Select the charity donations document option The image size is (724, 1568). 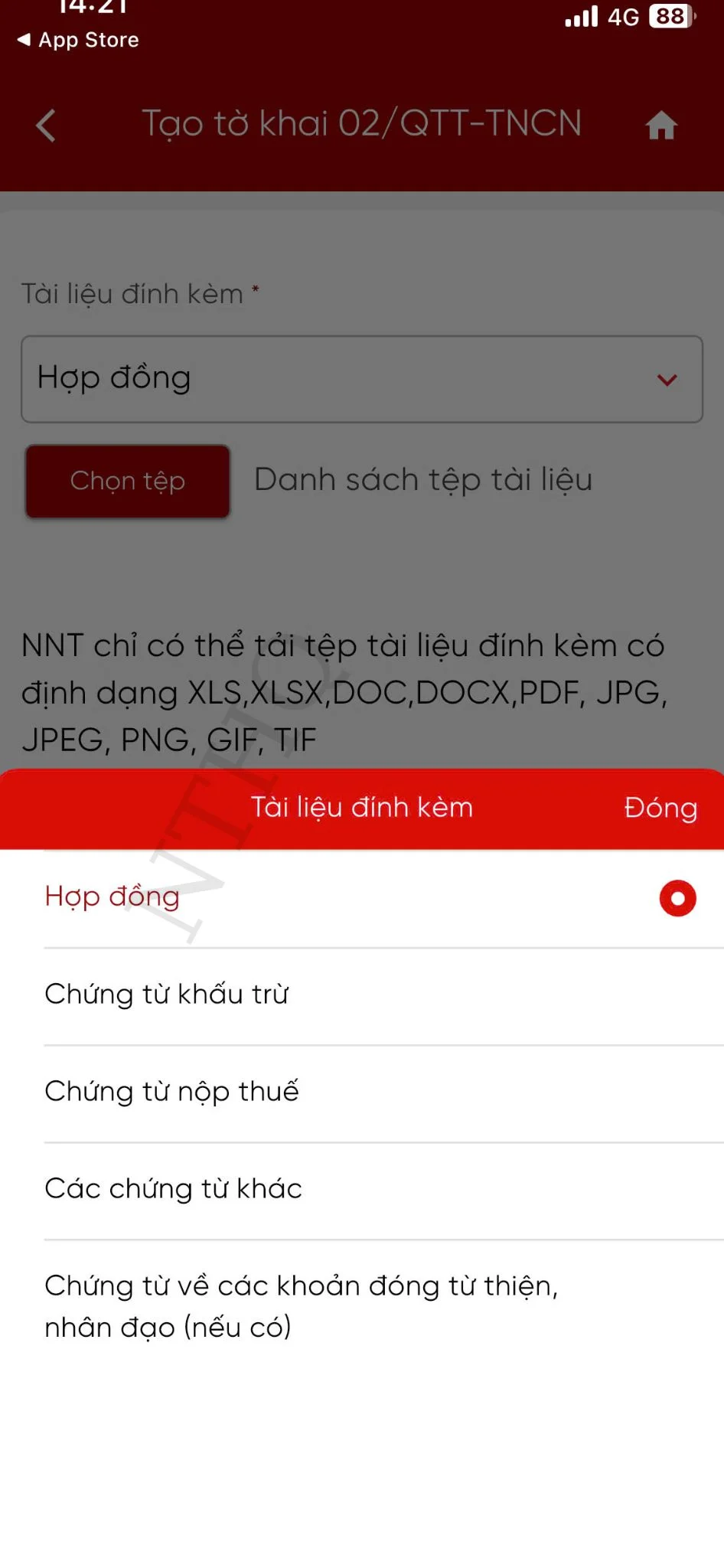click(x=302, y=1305)
